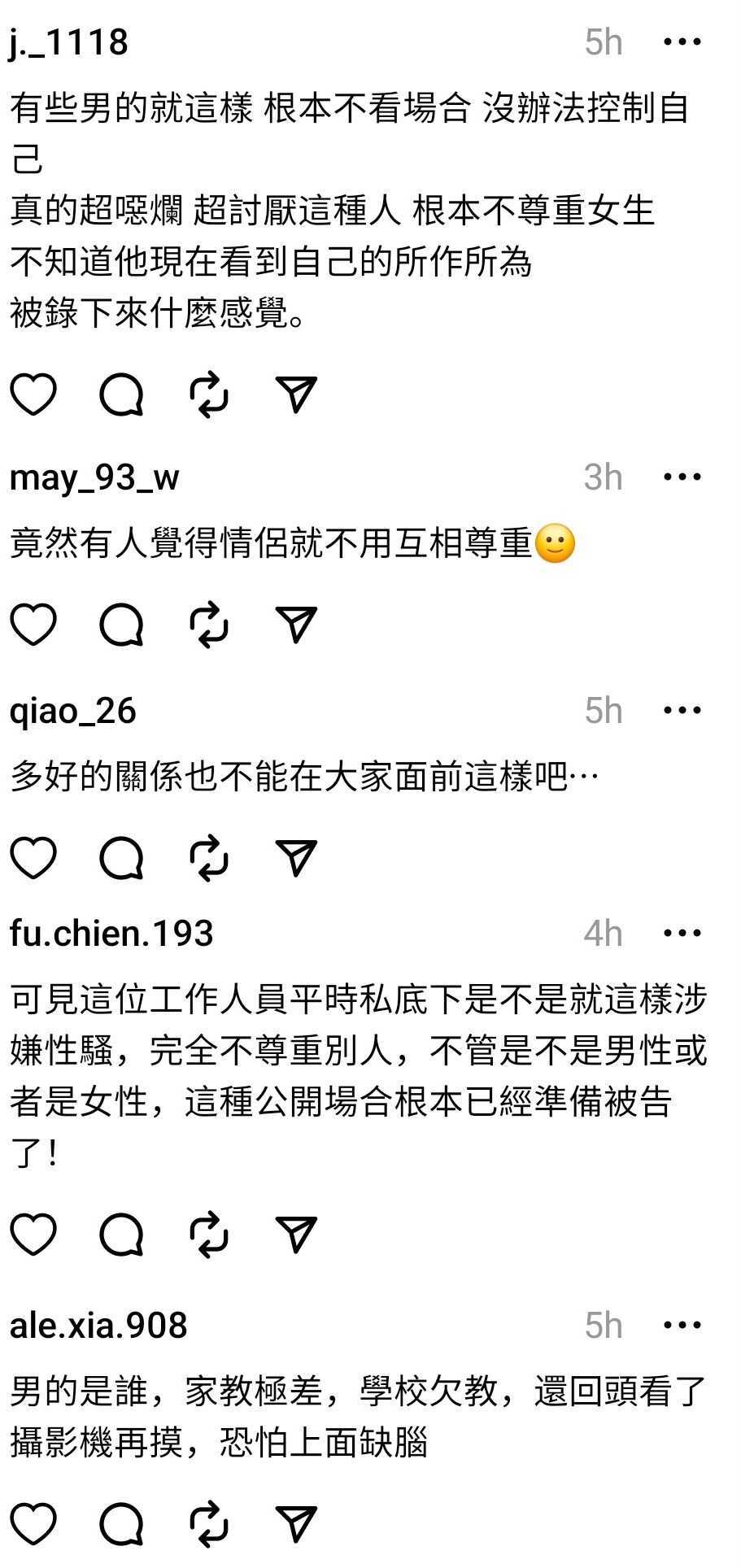Like fu.chien.193's comment

coord(33,1235)
